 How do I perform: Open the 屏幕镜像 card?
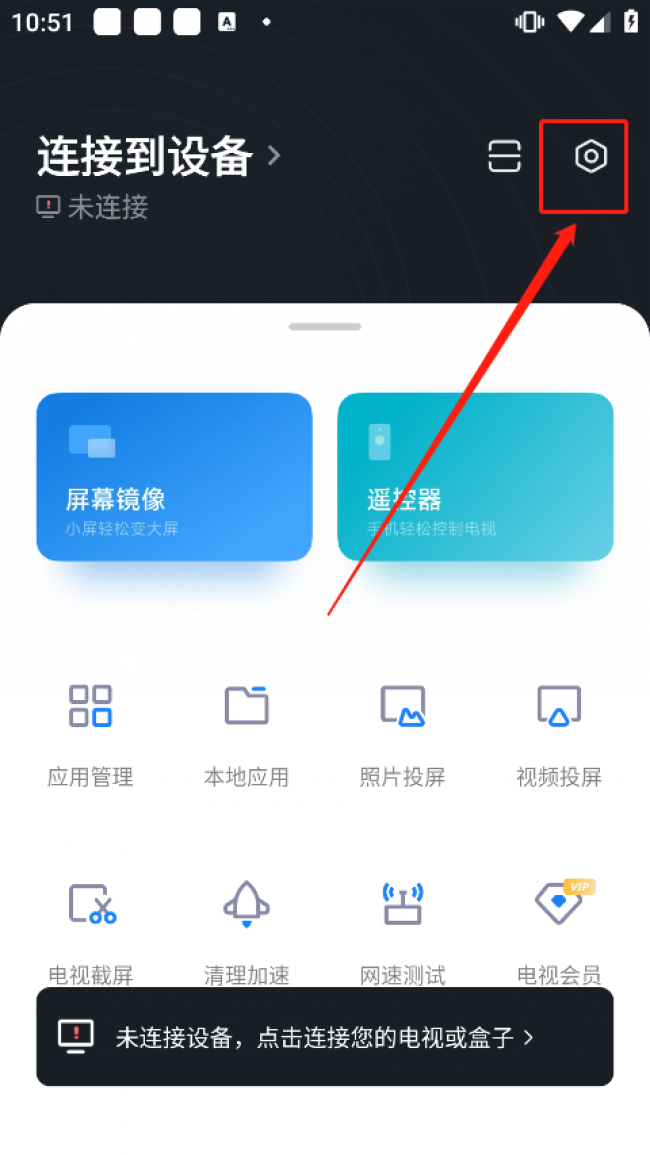coord(175,477)
